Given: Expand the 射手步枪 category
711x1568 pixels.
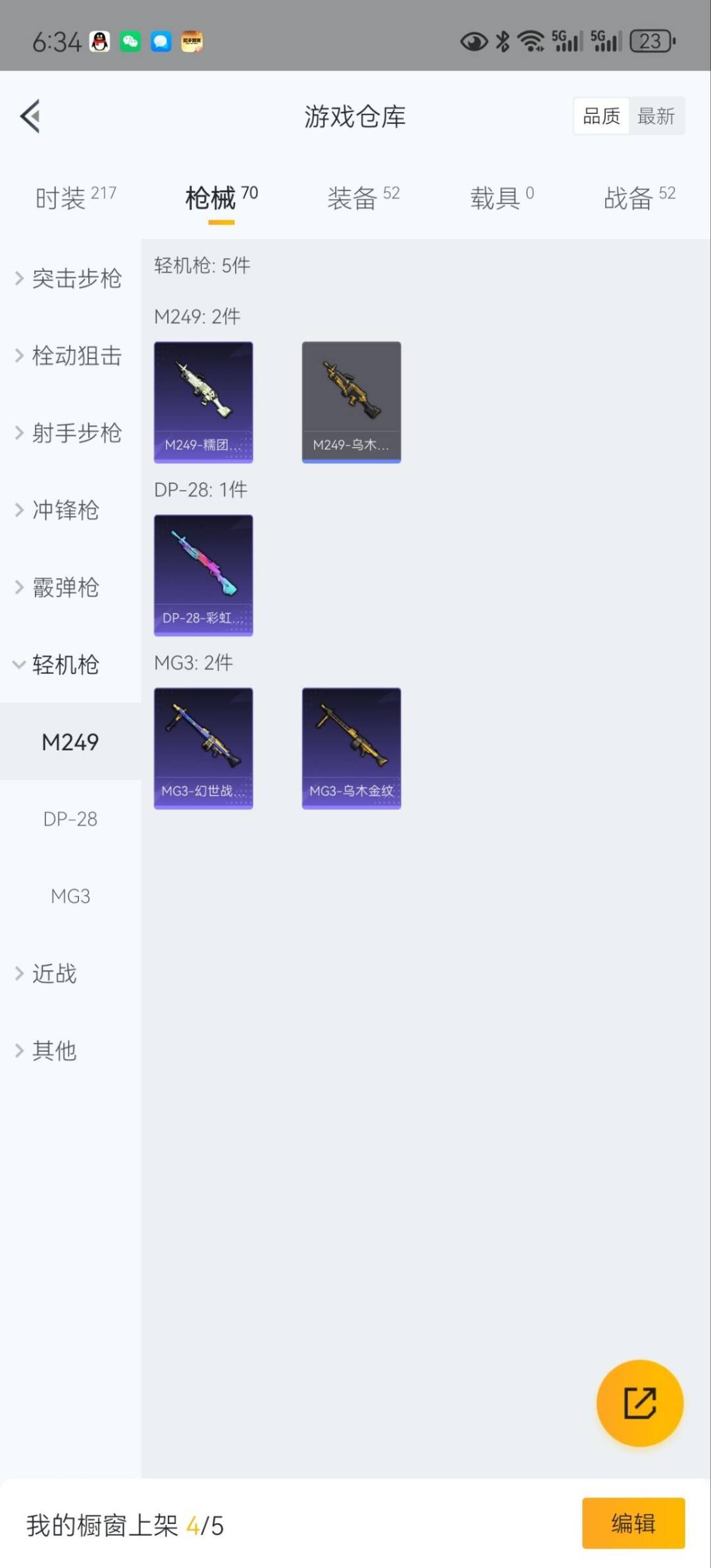Looking at the screenshot, I should 70,433.
